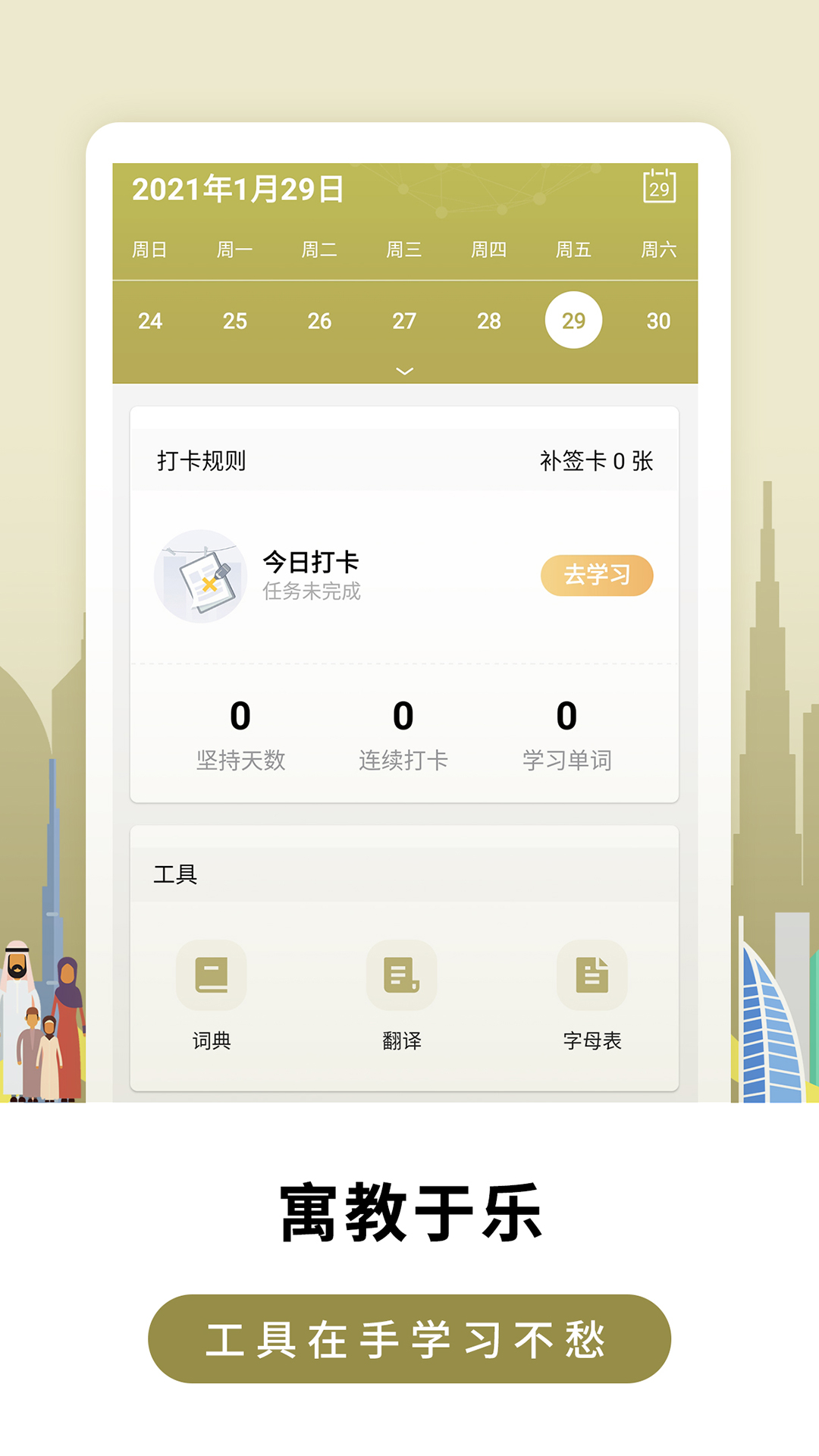Collapse the calendar with the down chevron

(x=406, y=369)
